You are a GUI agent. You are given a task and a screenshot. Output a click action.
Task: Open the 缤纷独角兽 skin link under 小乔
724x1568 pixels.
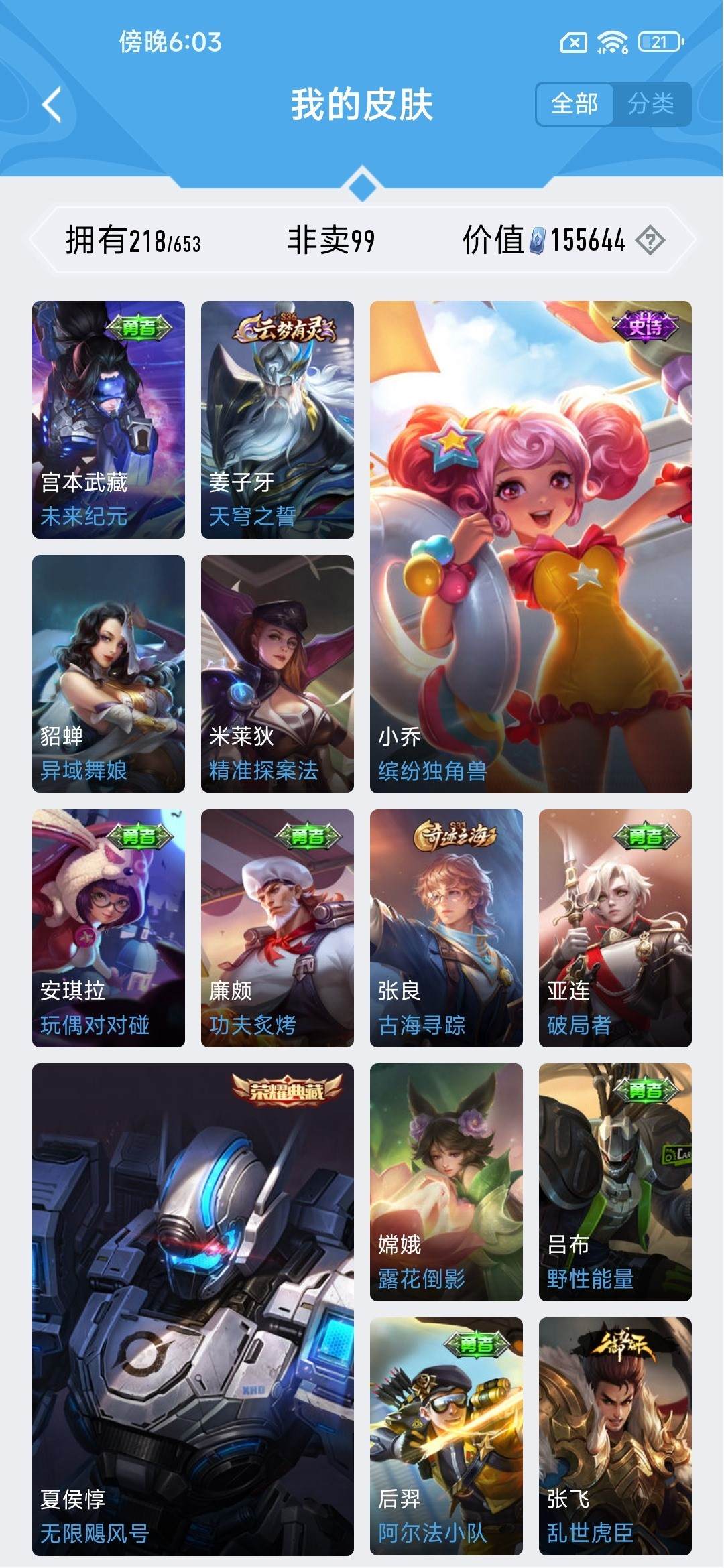pos(431,771)
